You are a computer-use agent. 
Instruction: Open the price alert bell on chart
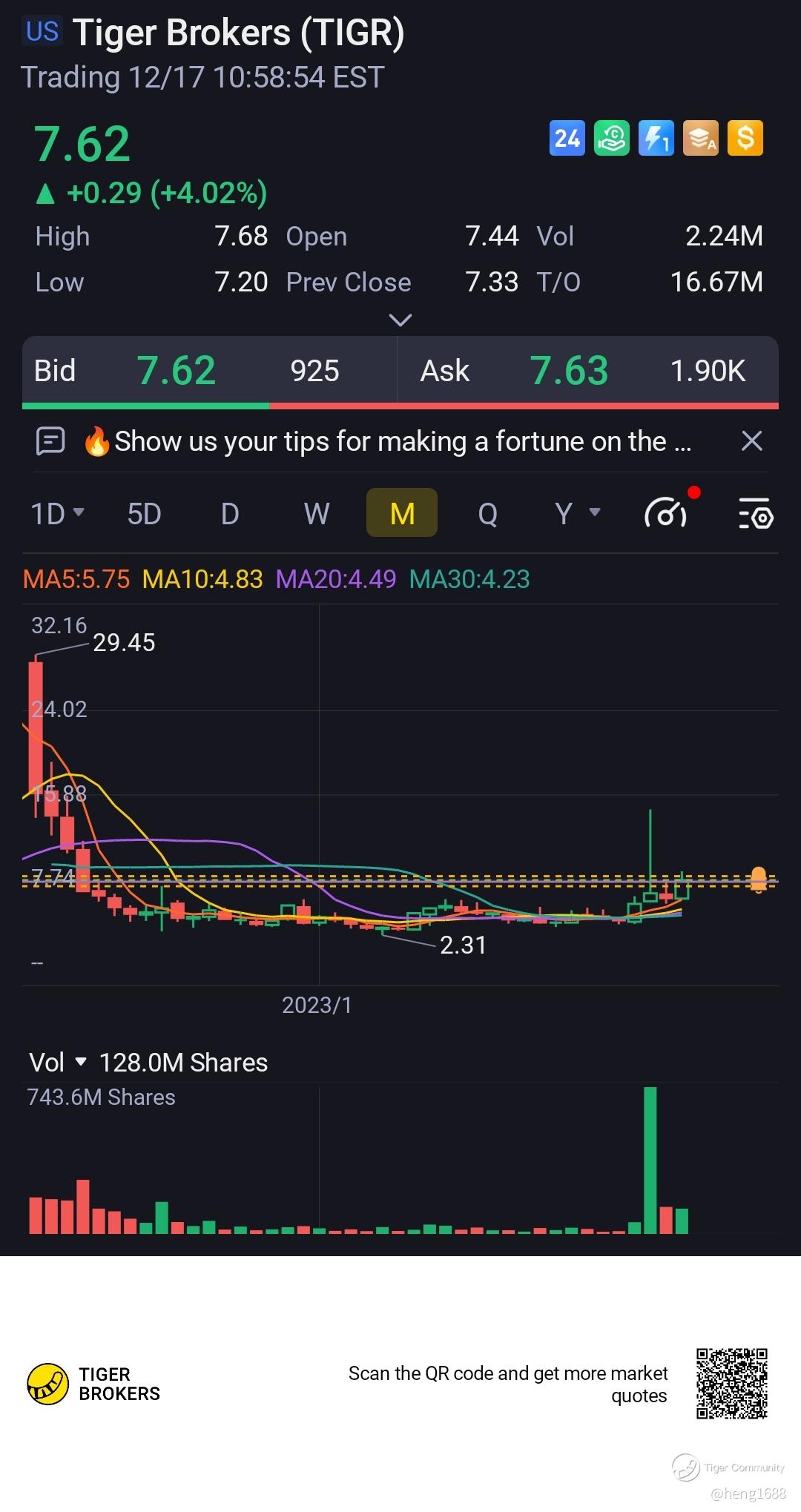tap(758, 879)
